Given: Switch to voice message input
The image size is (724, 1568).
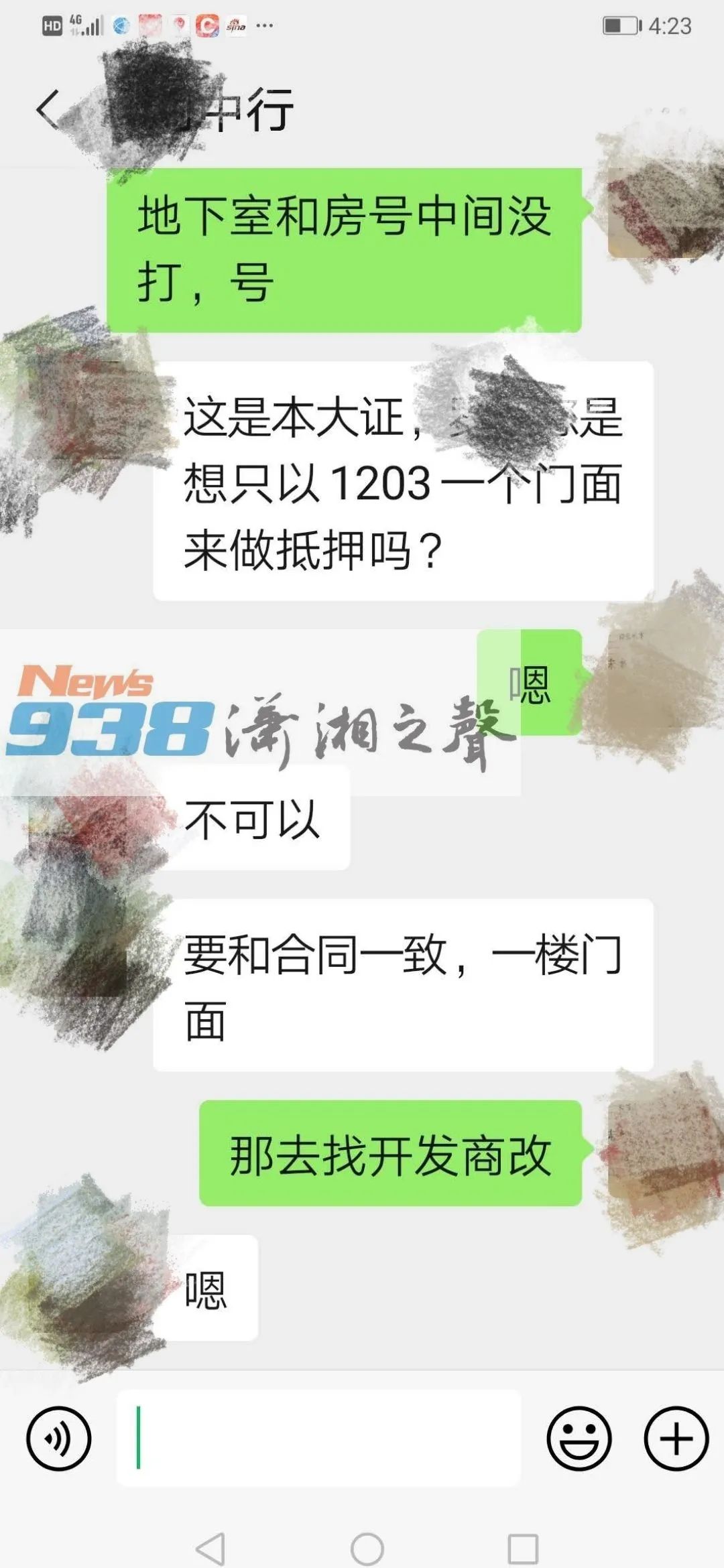Looking at the screenshot, I should coord(58,1439).
